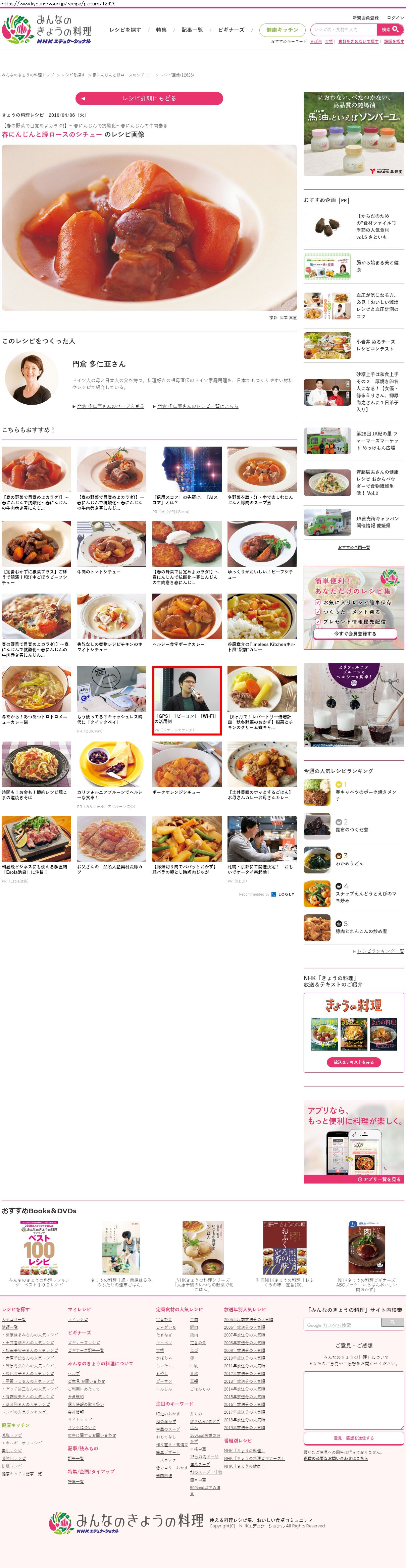The height and width of the screenshot is (1568, 406).
Task: Tap the 検索 search button
Action: click(390, 29)
